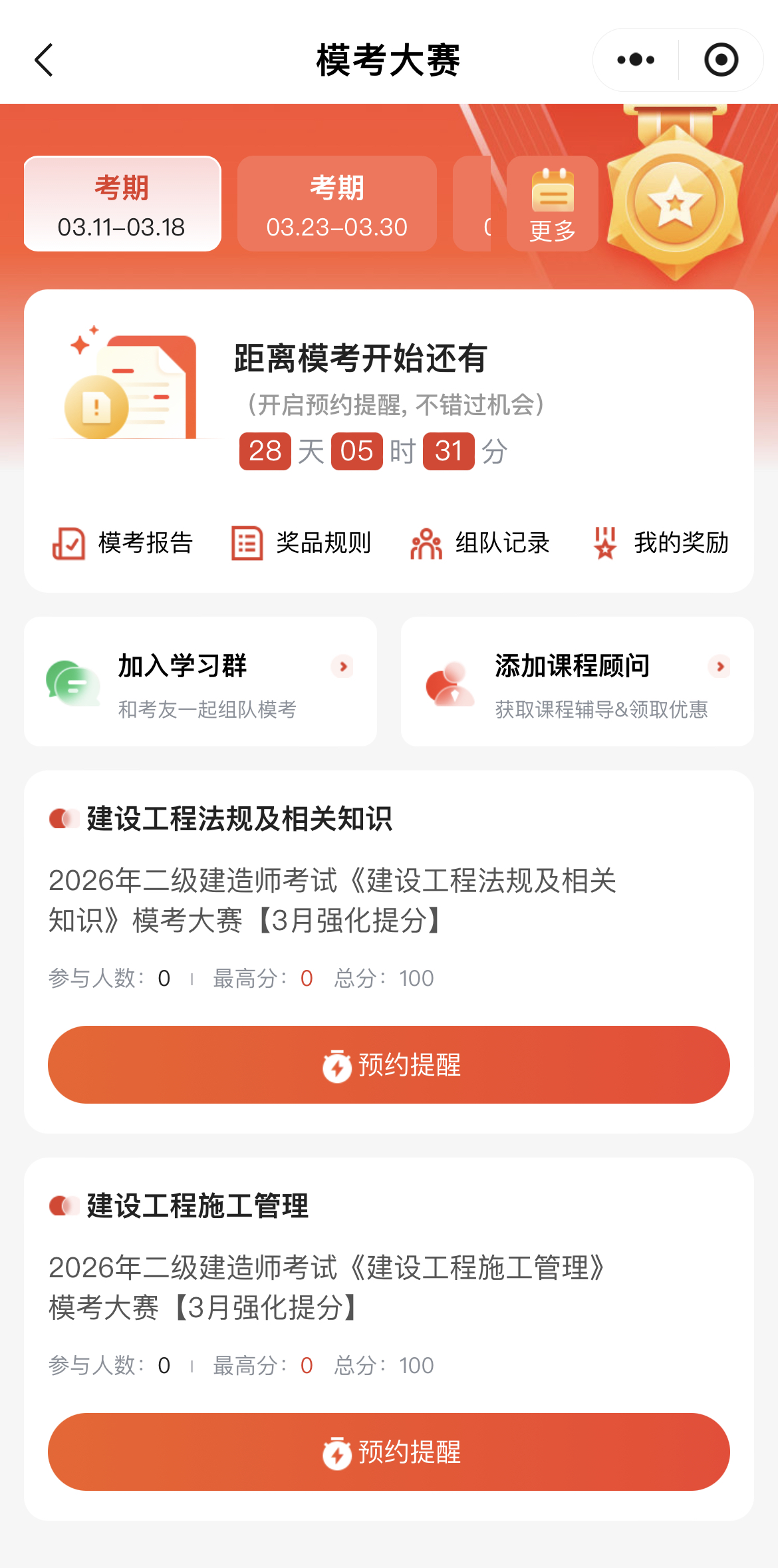Open the 加入学习群 card
This screenshot has height=1568, width=778.
coord(200,682)
